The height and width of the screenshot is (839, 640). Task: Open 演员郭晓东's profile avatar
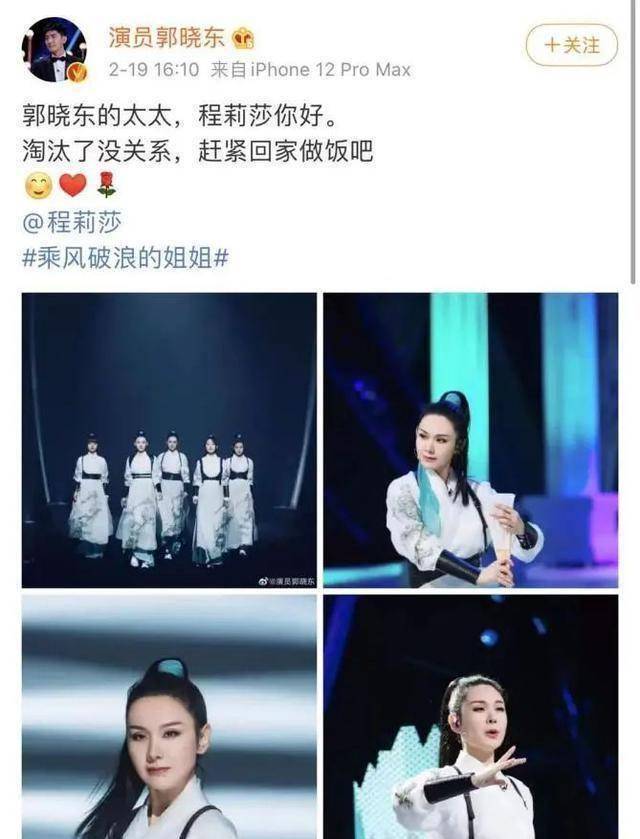click(54, 50)
